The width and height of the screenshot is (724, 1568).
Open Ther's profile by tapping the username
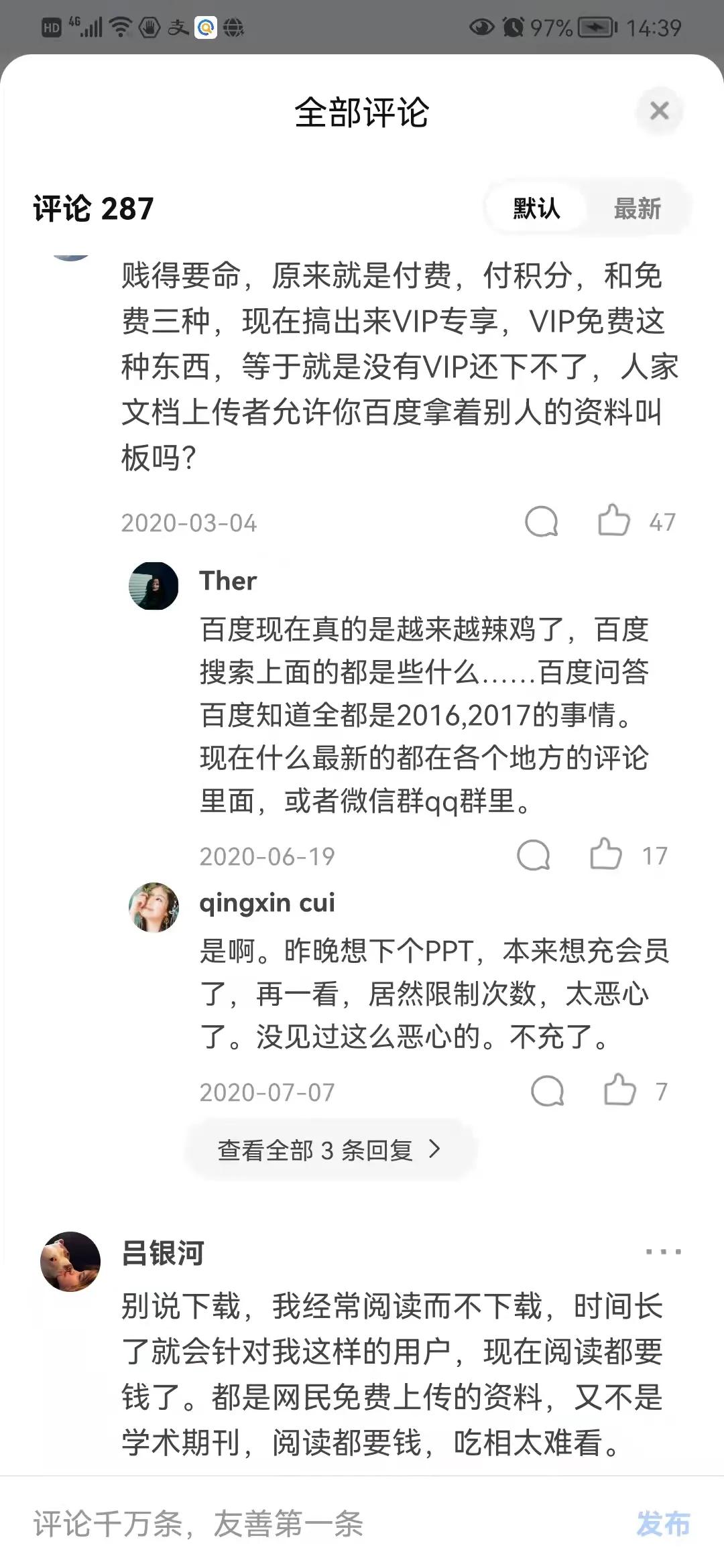click(228, 580)
